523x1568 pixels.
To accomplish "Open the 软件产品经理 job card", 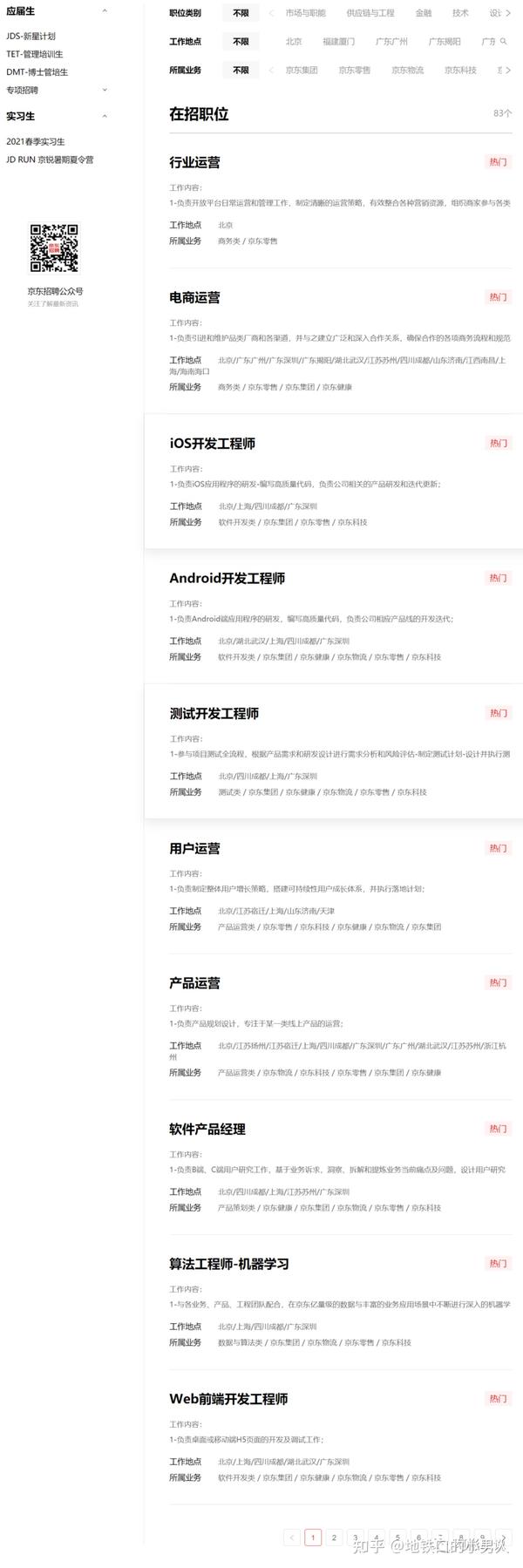I will tap(207, 1130).
